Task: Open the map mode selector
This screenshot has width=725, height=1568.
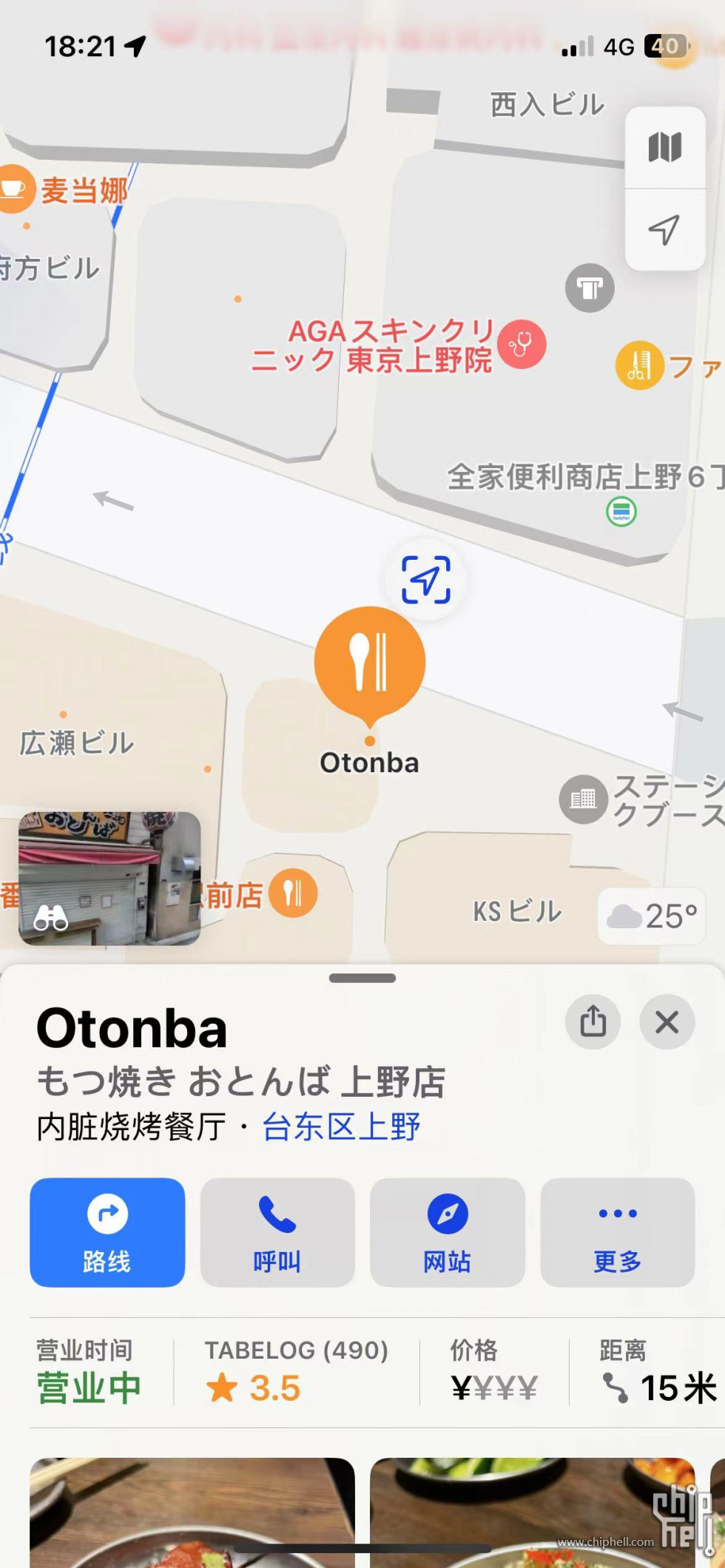Action: tap(664, 147)
